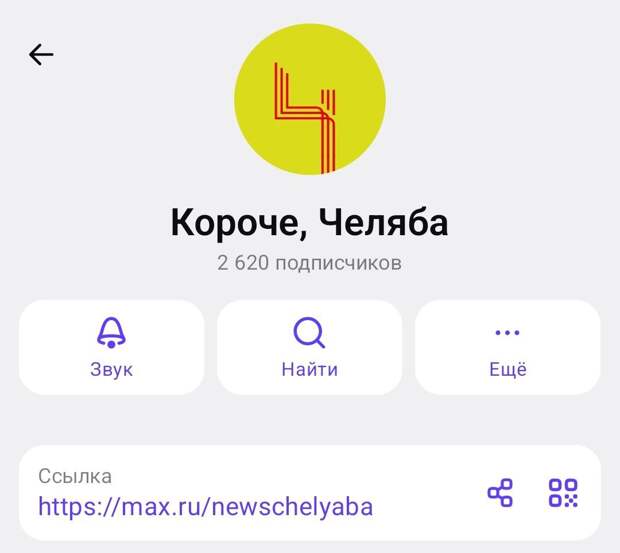Viewport: 620px width, 553px height.
Task: Tap the Звук notification button
Action: point(111,346)
